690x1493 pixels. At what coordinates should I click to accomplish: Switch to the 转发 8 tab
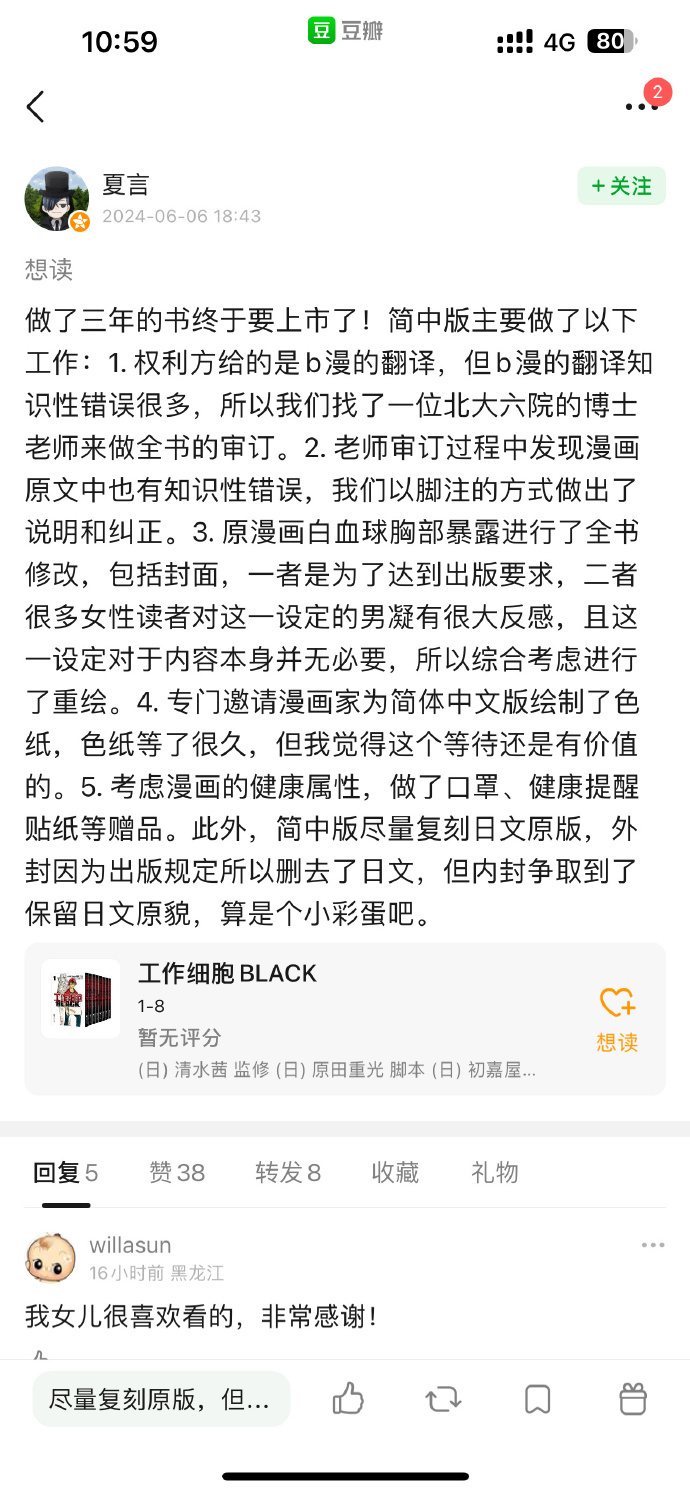tap(288, 1172)
